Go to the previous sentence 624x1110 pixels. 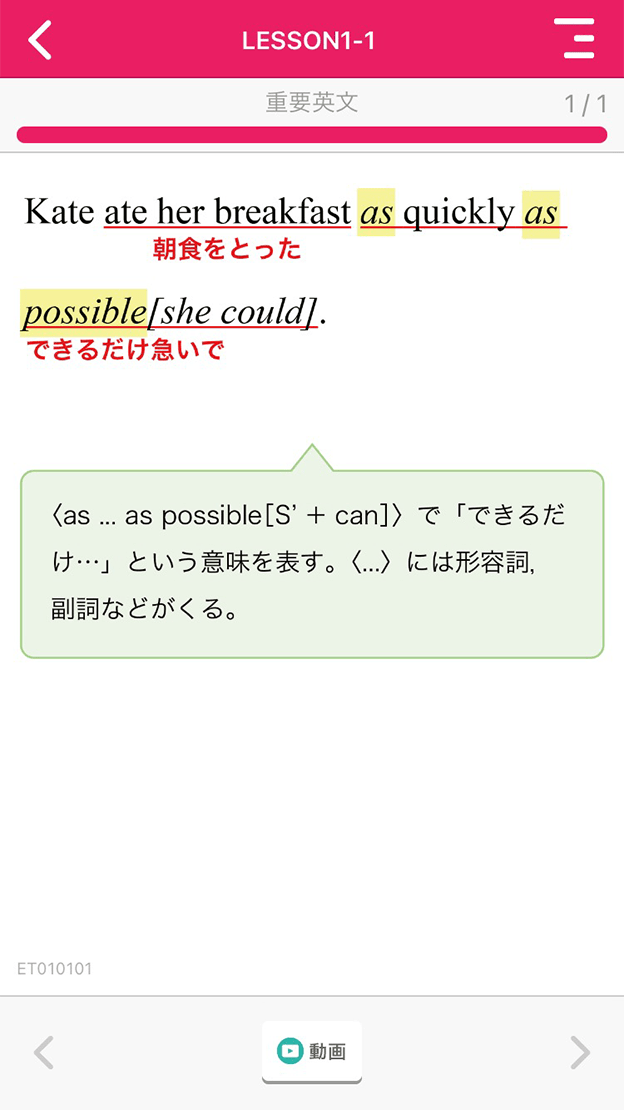point(43,1052)
